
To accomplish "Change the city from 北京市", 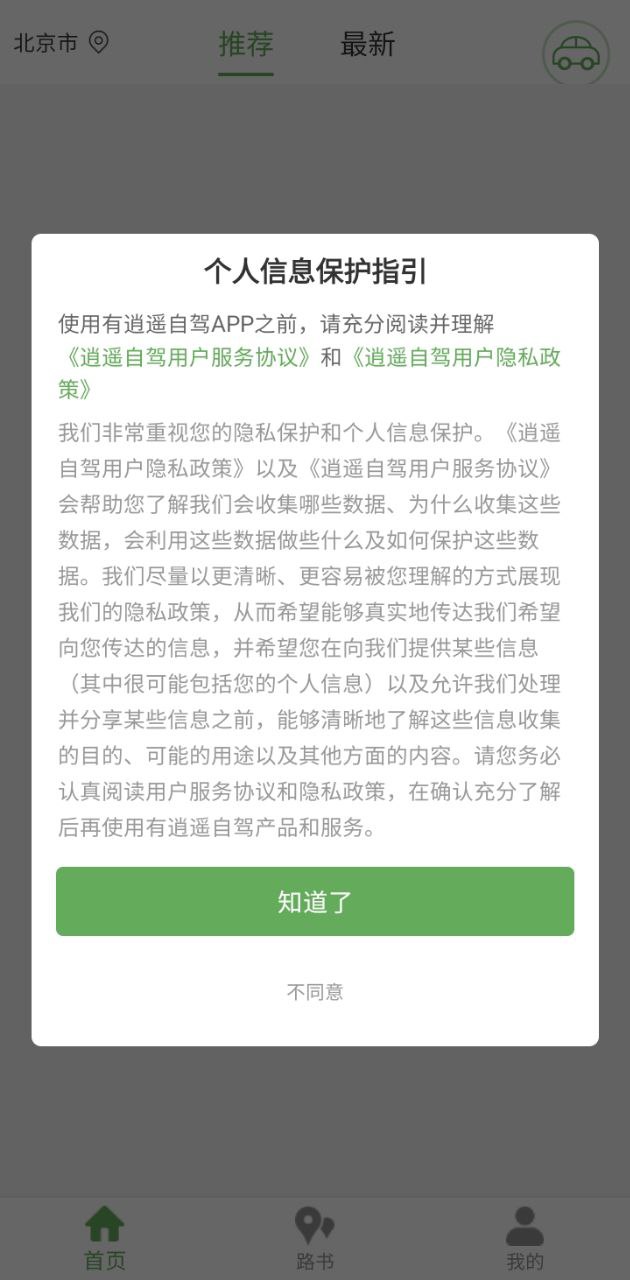I will [x=60, y=43].
